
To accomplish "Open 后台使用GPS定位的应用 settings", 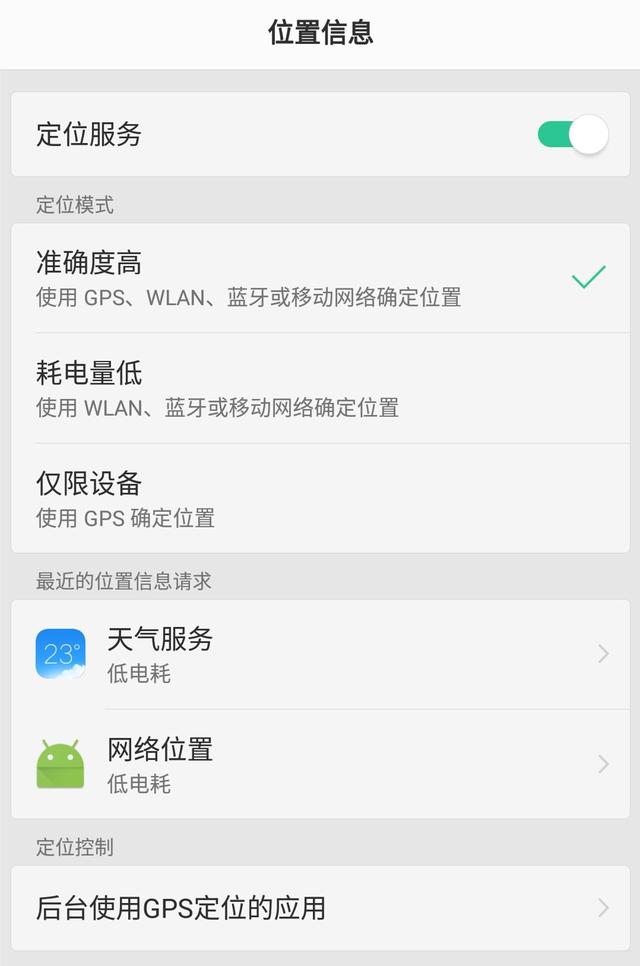I will [x=320, y=908].
